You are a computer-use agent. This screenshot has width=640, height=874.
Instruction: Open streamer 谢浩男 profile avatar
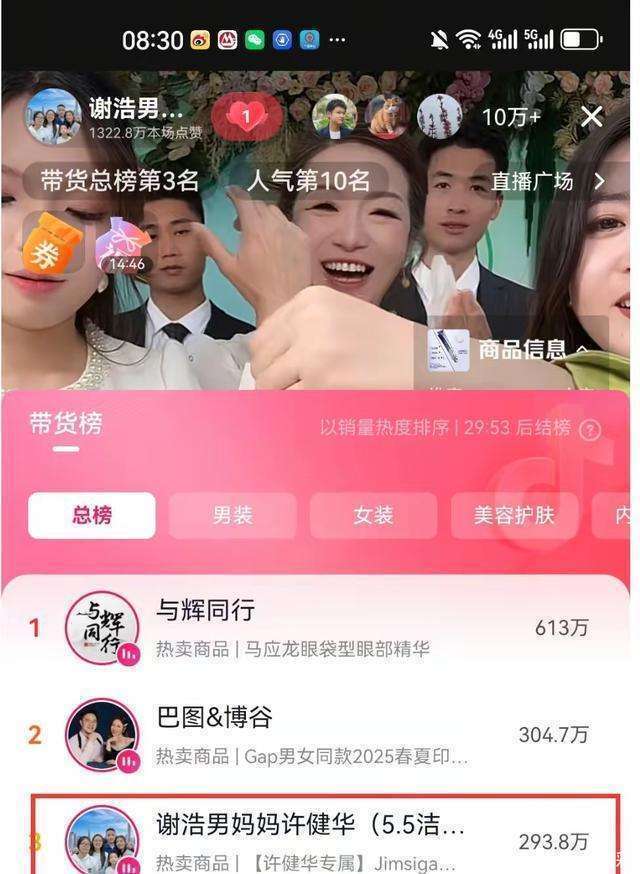53,118
